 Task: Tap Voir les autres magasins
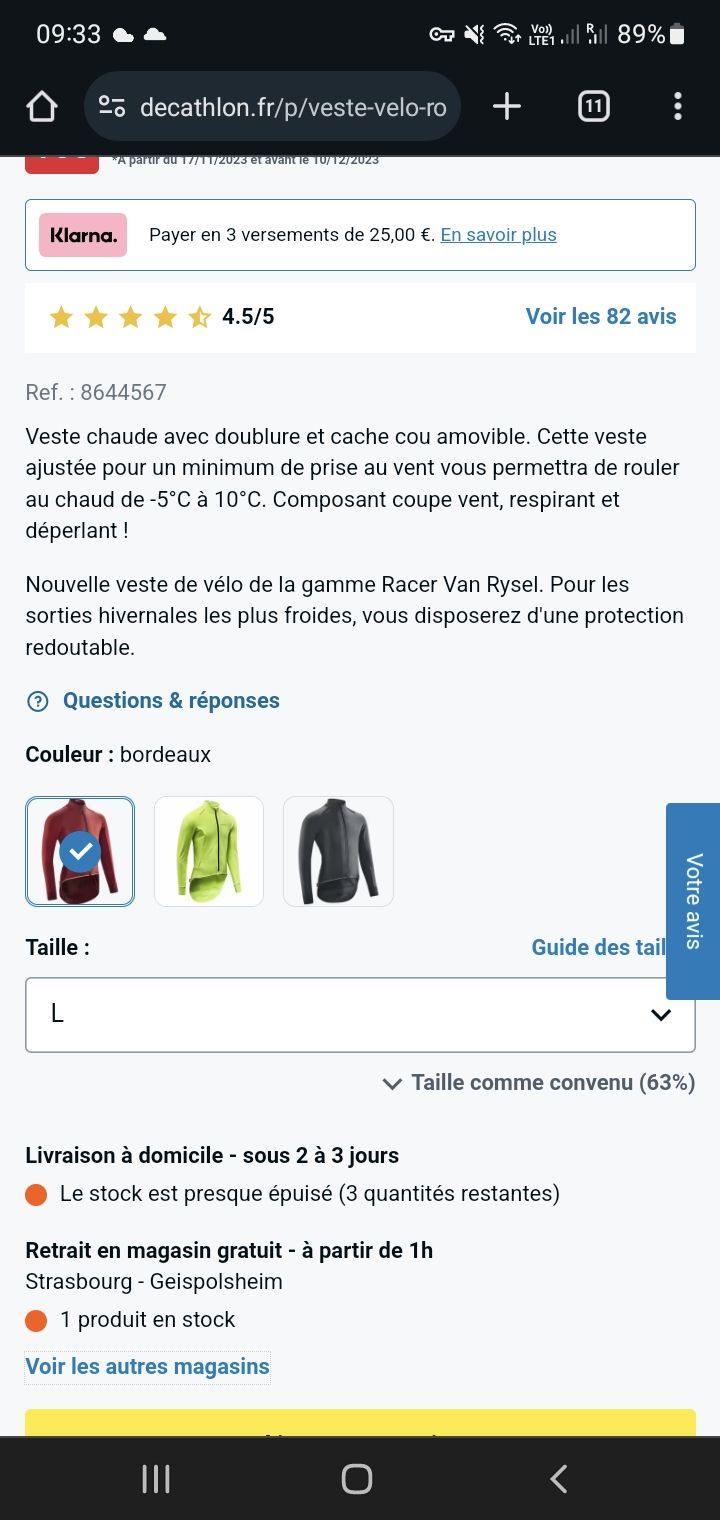(x=148, y=1367)
